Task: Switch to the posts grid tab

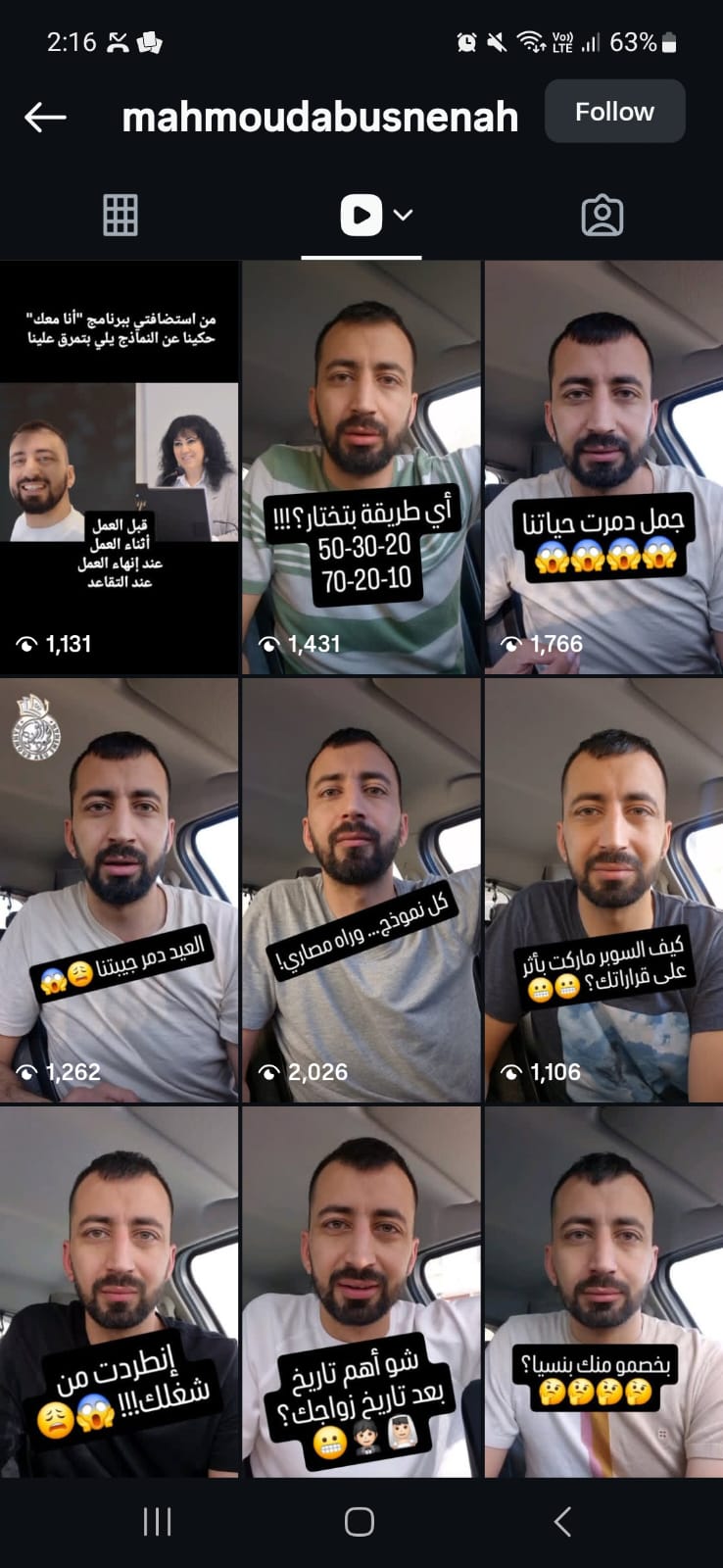Action: 120,216
